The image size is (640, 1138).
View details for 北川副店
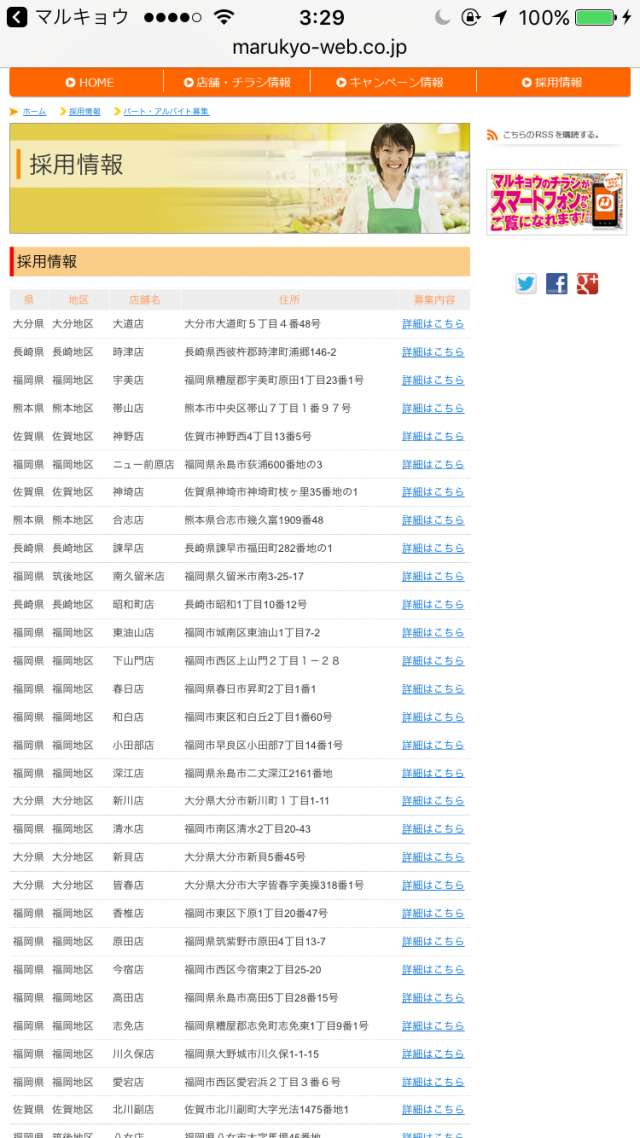(433, 1110)
